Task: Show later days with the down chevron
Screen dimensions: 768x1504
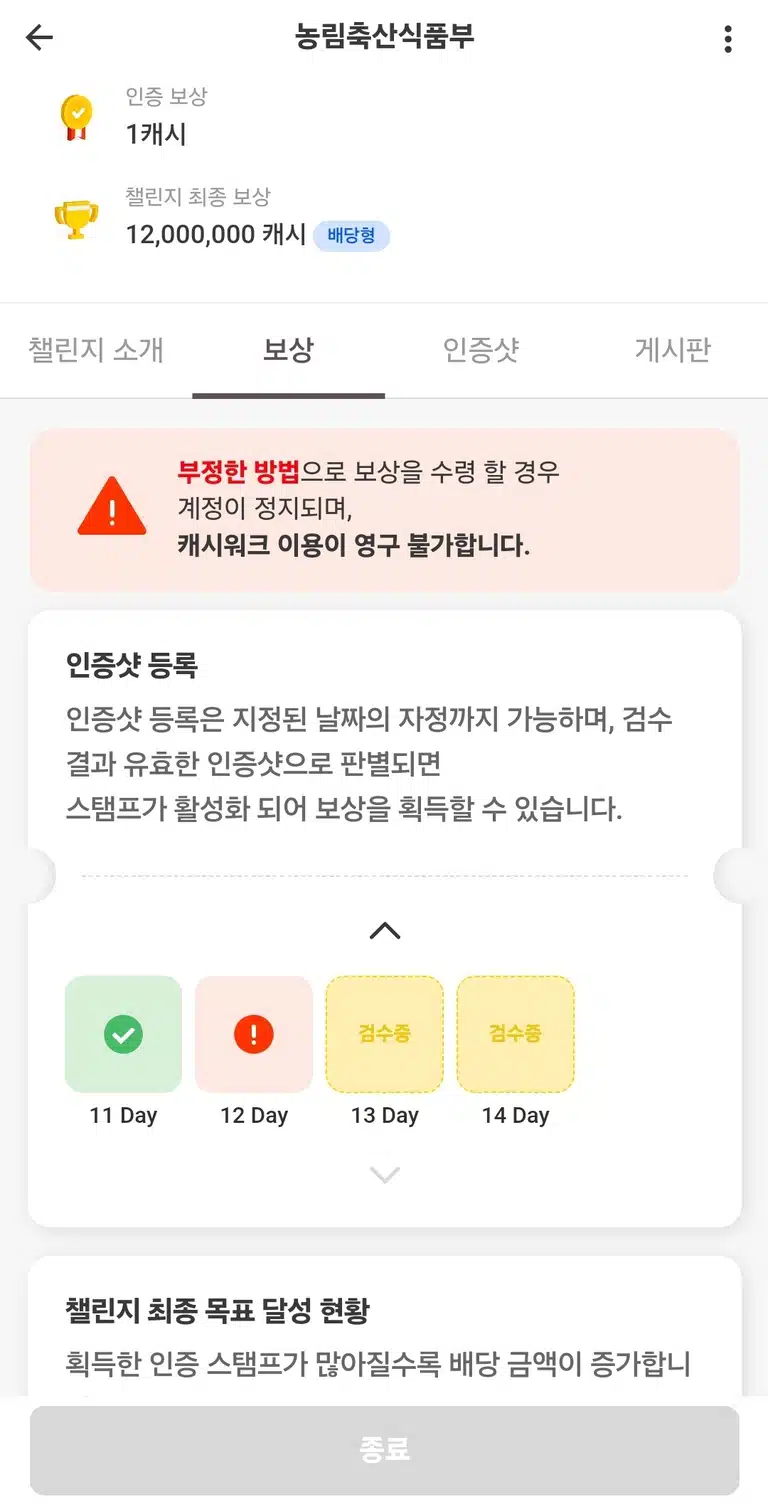Action: click(385, 1175)
